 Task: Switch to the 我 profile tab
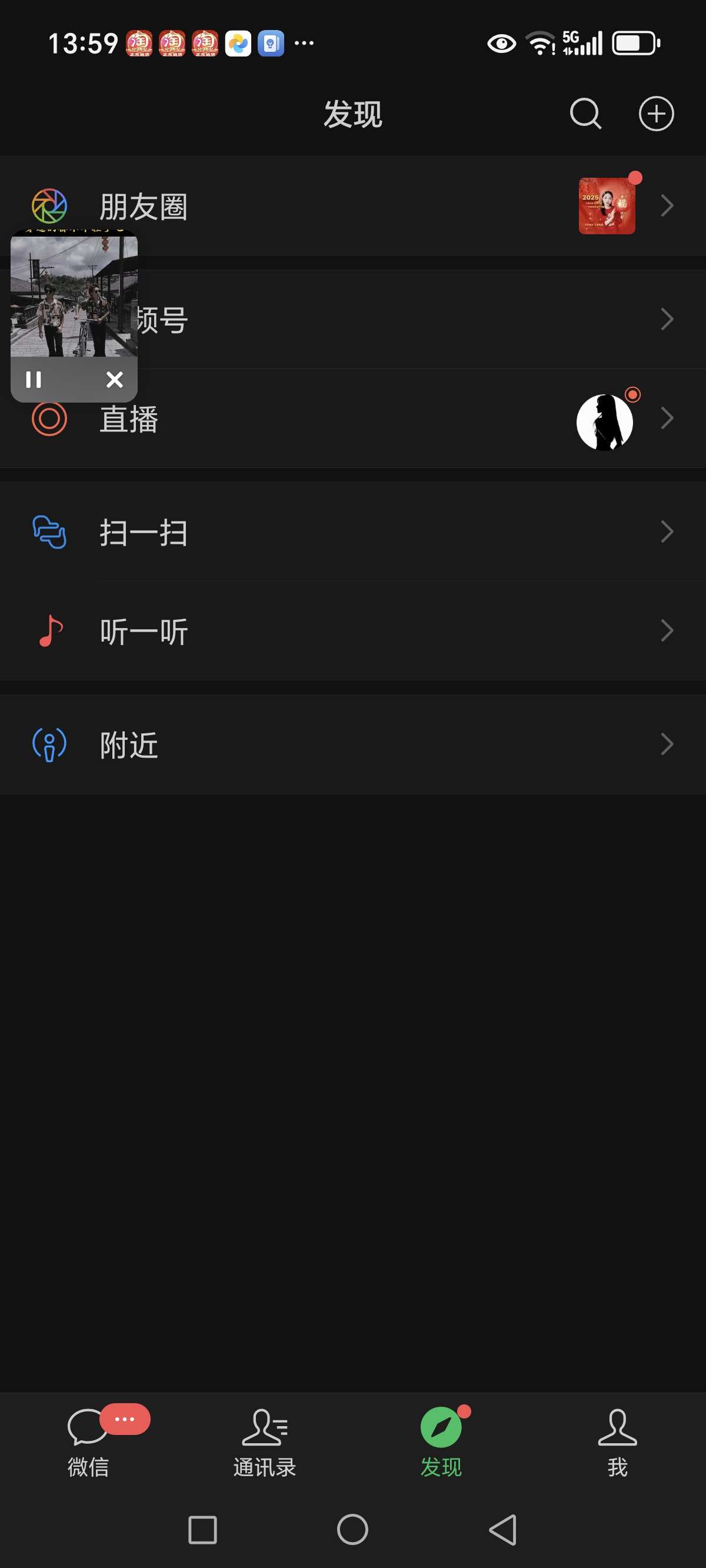pyautogui.click(x=617, y=1441)
